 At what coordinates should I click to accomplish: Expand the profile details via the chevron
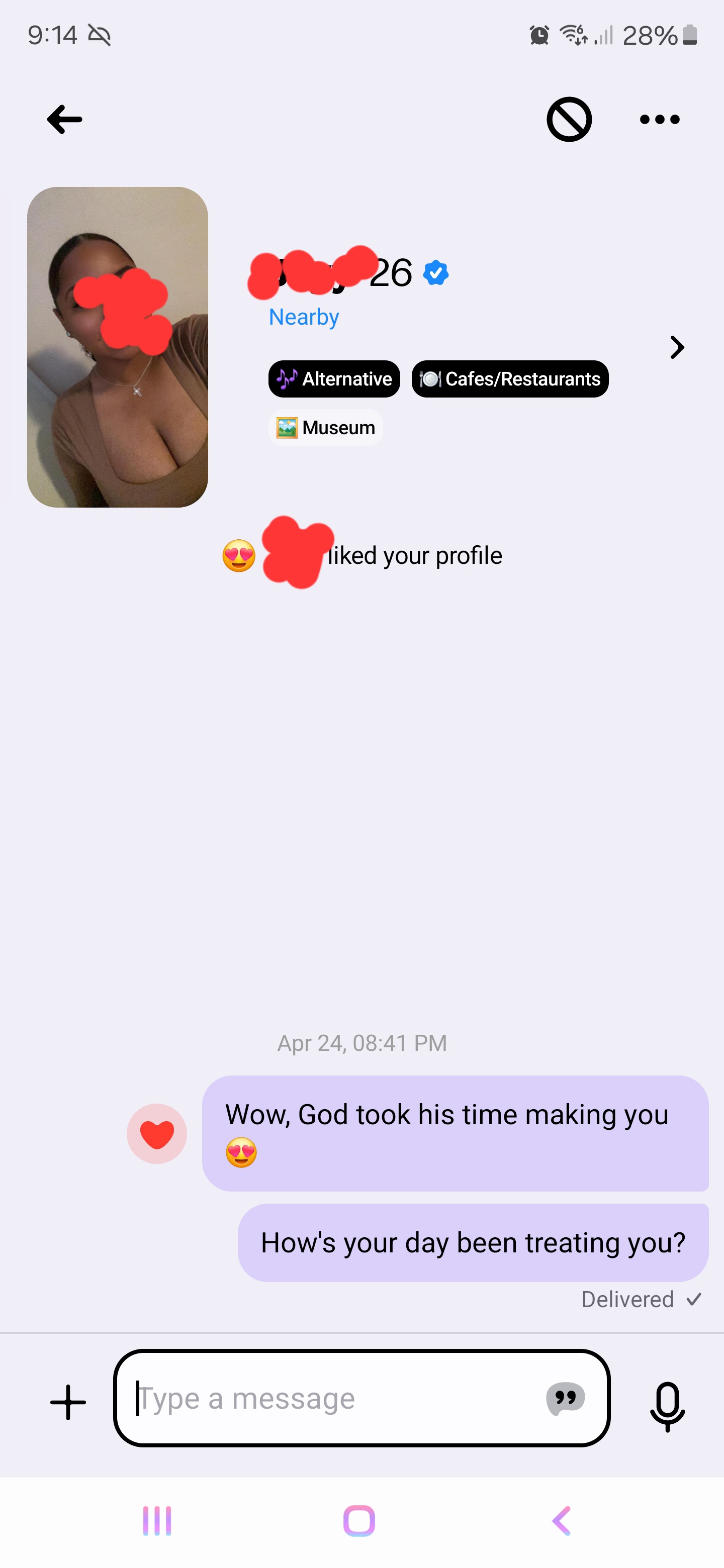(x=677, y=348)
